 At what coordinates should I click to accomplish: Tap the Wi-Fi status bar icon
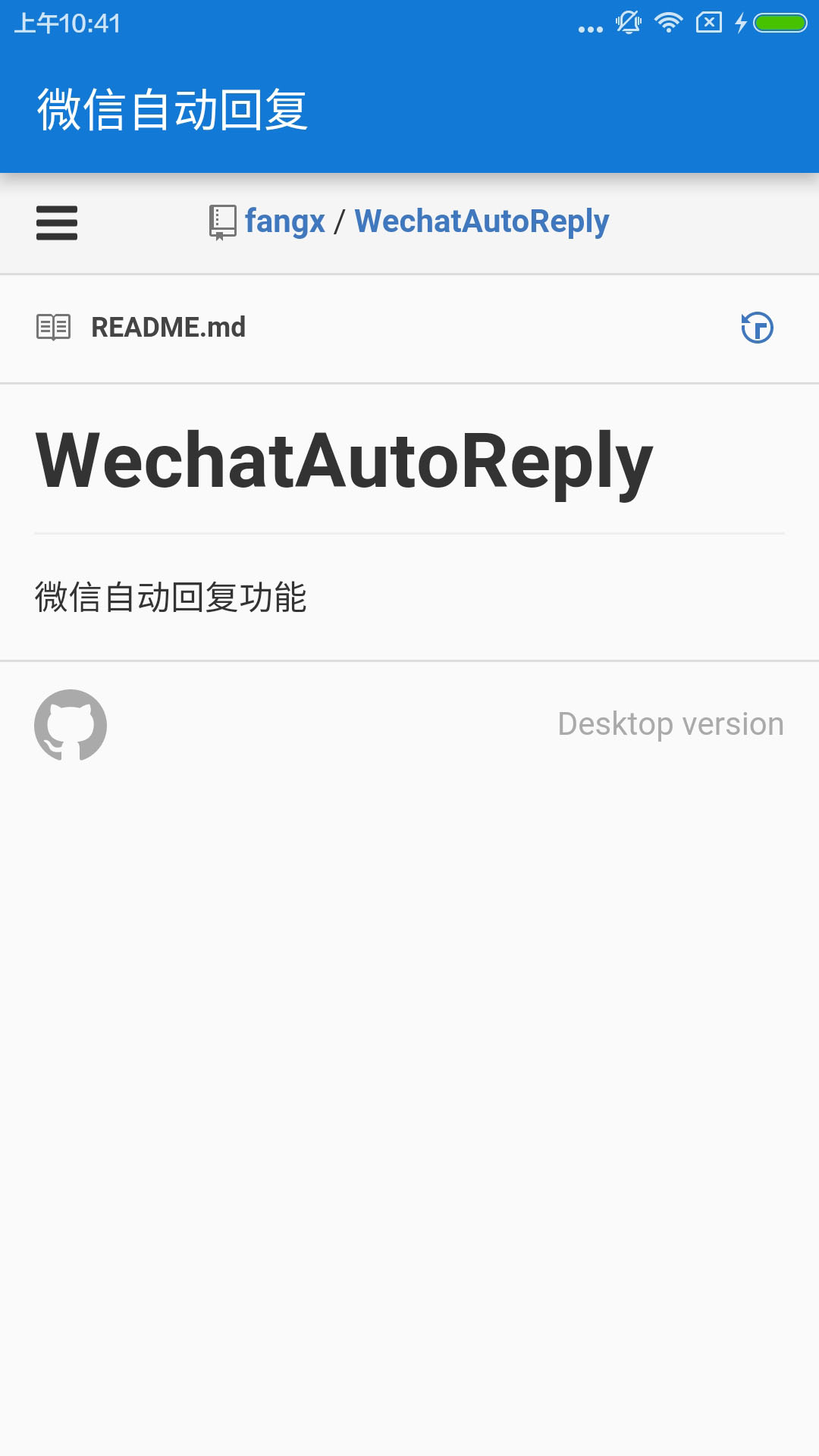(668, 21)
